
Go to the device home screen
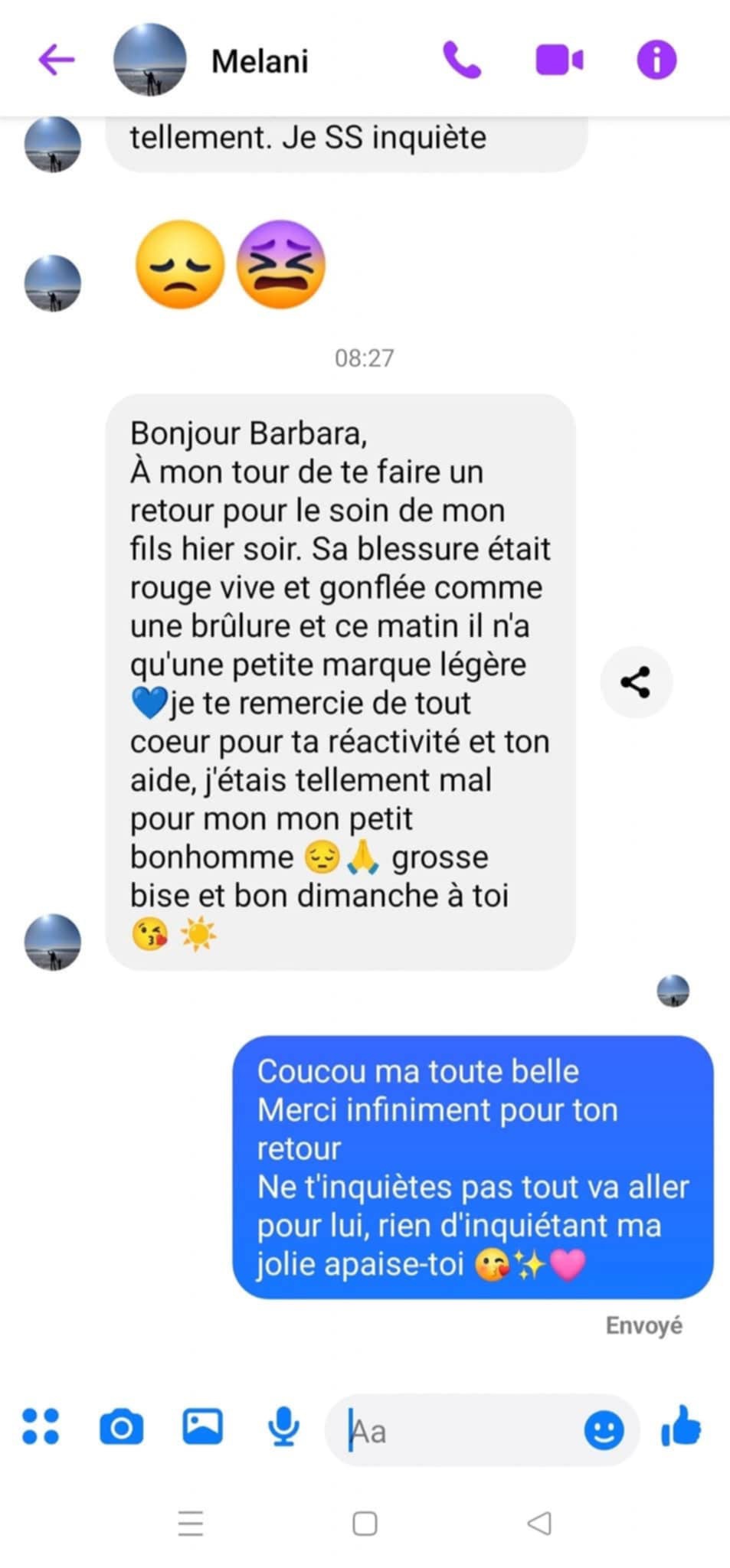pyautogui.click(x=365, y=1523)
